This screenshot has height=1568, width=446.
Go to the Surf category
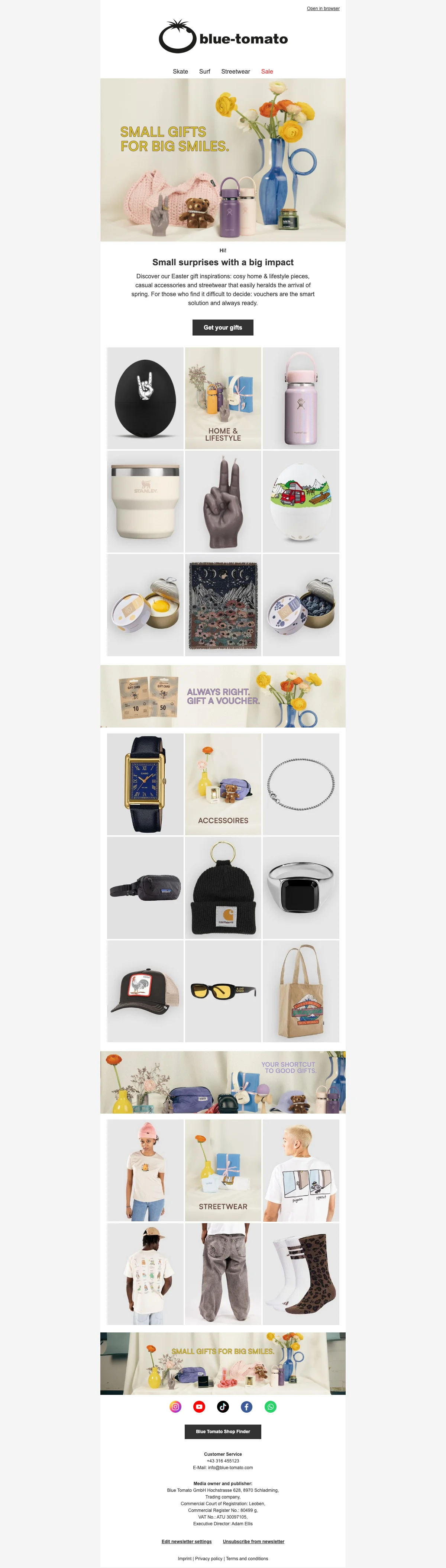pyautogui.click(x=204, y=71)
